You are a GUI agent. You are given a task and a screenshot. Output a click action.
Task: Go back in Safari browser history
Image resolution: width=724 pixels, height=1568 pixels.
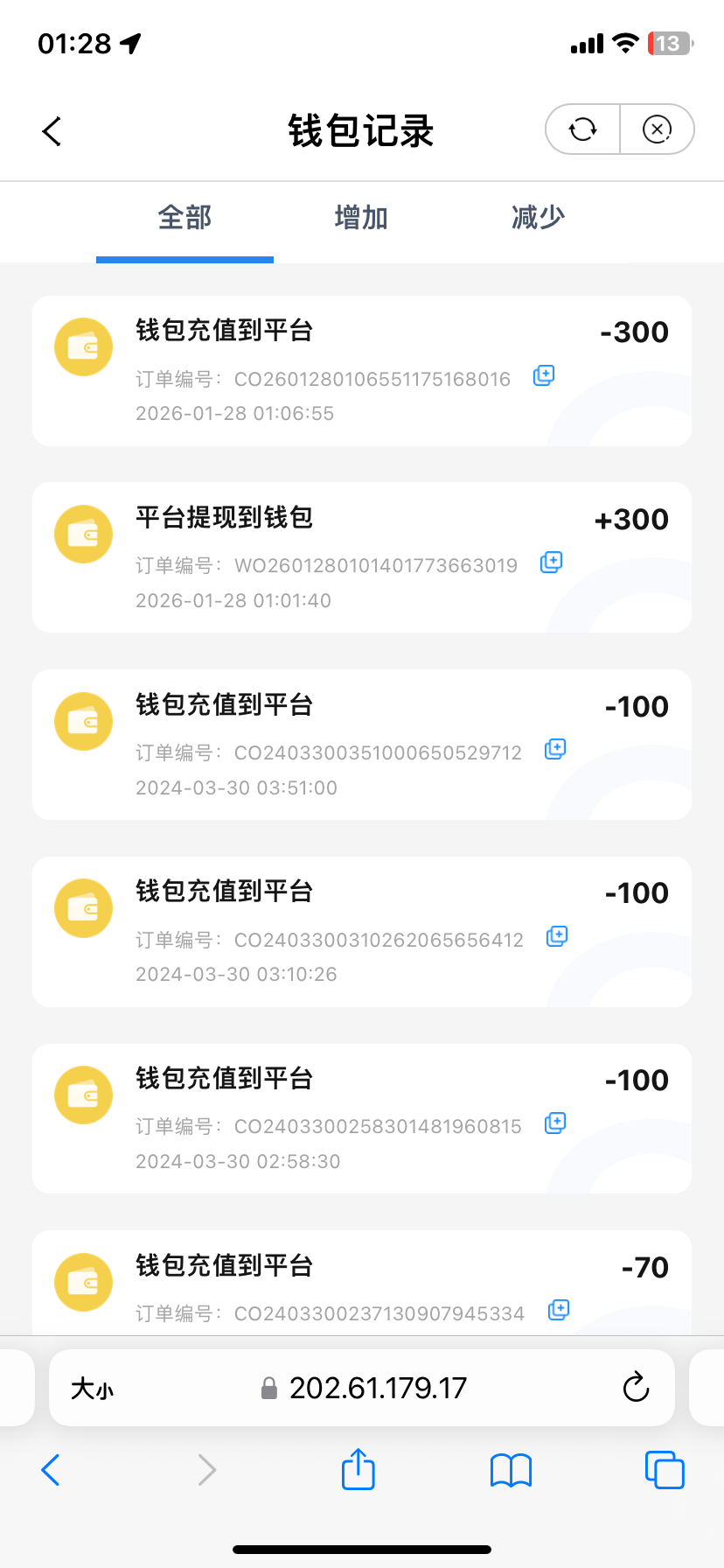[52, 1470]
